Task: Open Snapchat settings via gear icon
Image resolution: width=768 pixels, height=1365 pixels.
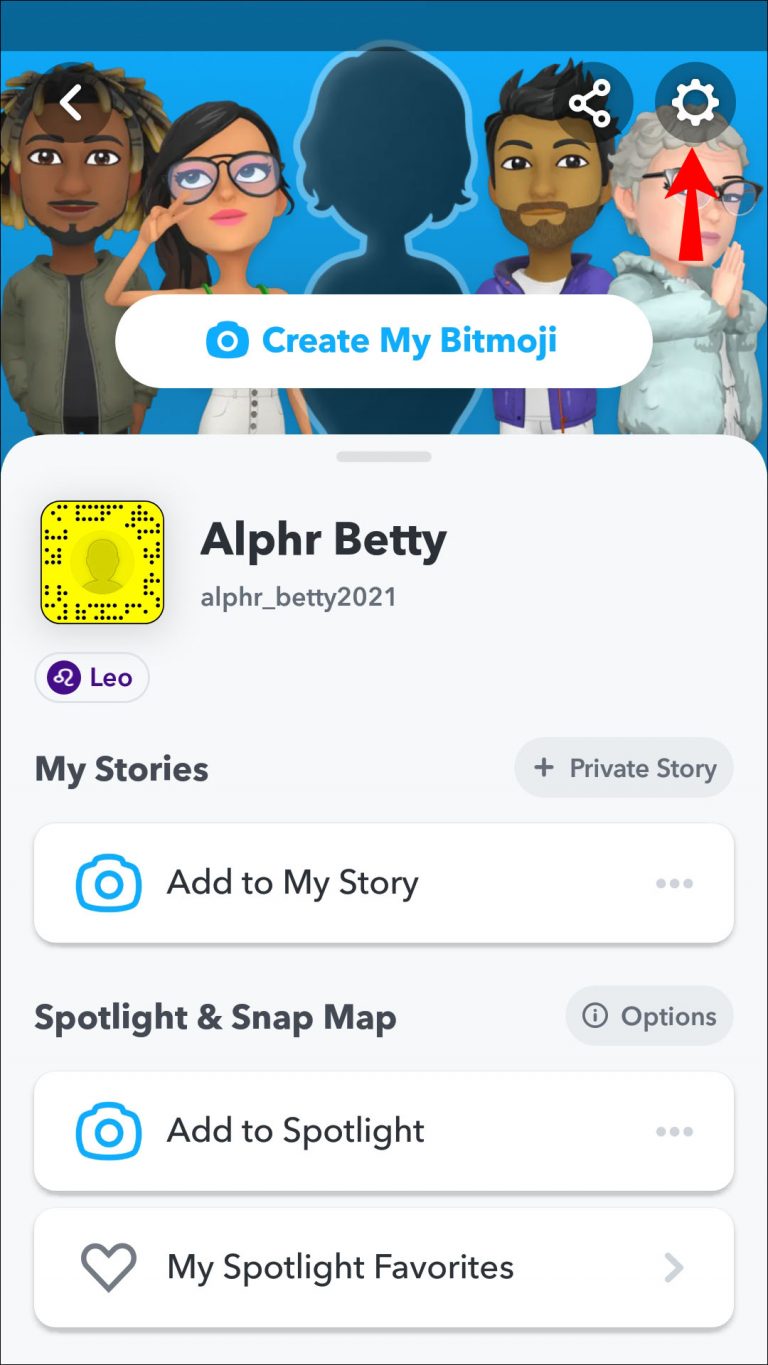Action: click(695, 101)
